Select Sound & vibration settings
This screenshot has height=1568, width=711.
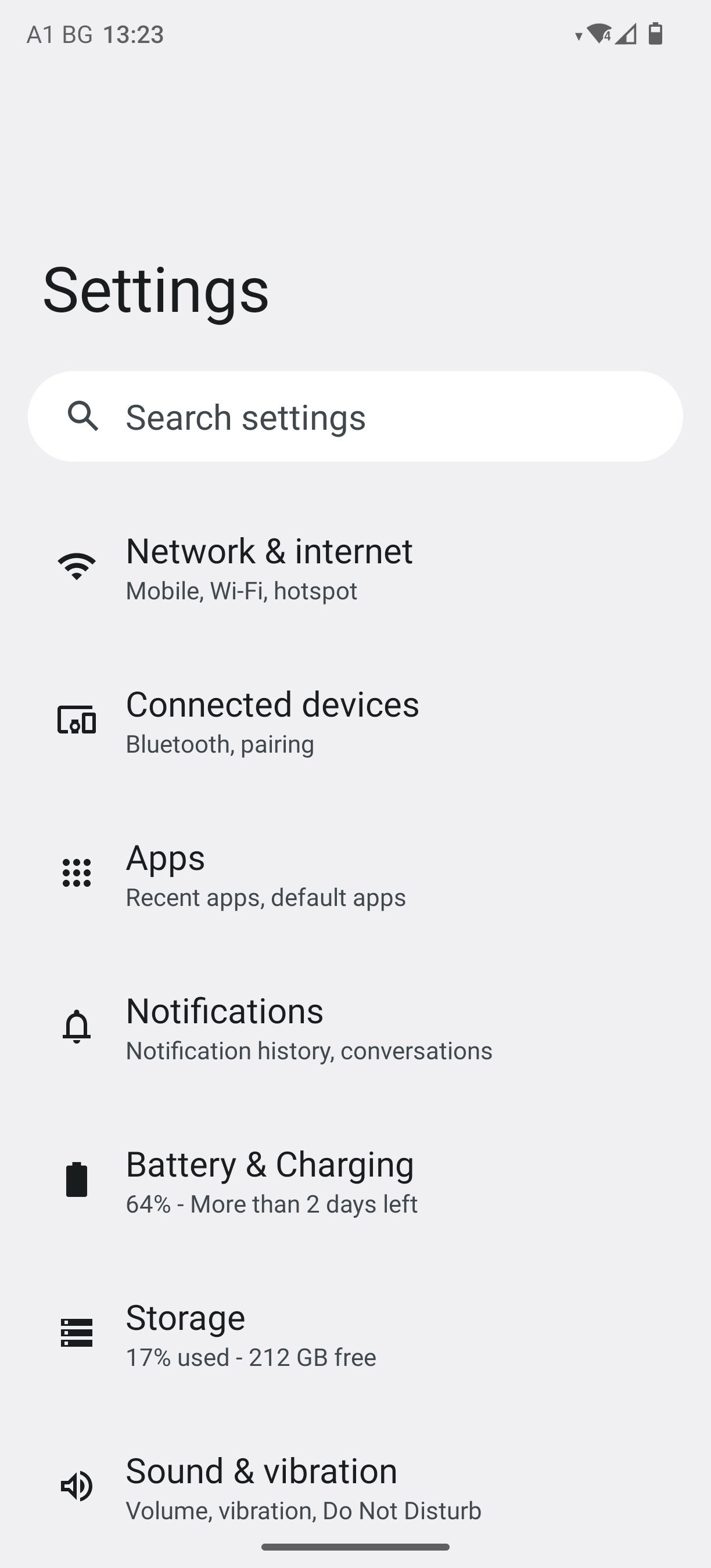pos(355,1488)
